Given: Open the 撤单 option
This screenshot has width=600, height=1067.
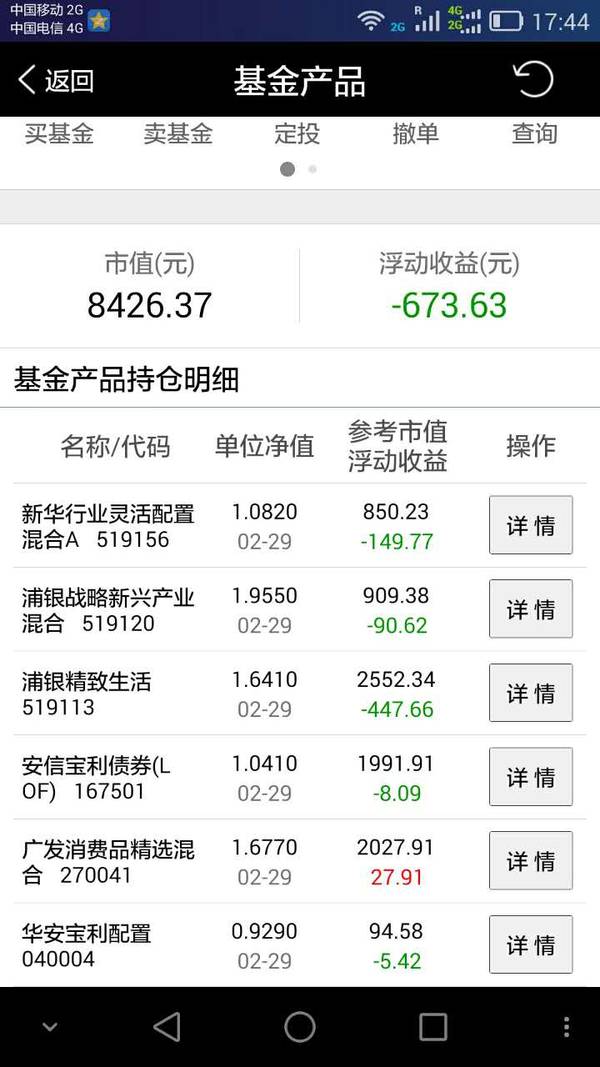Looking at the screenshot, I should (416, 133).
